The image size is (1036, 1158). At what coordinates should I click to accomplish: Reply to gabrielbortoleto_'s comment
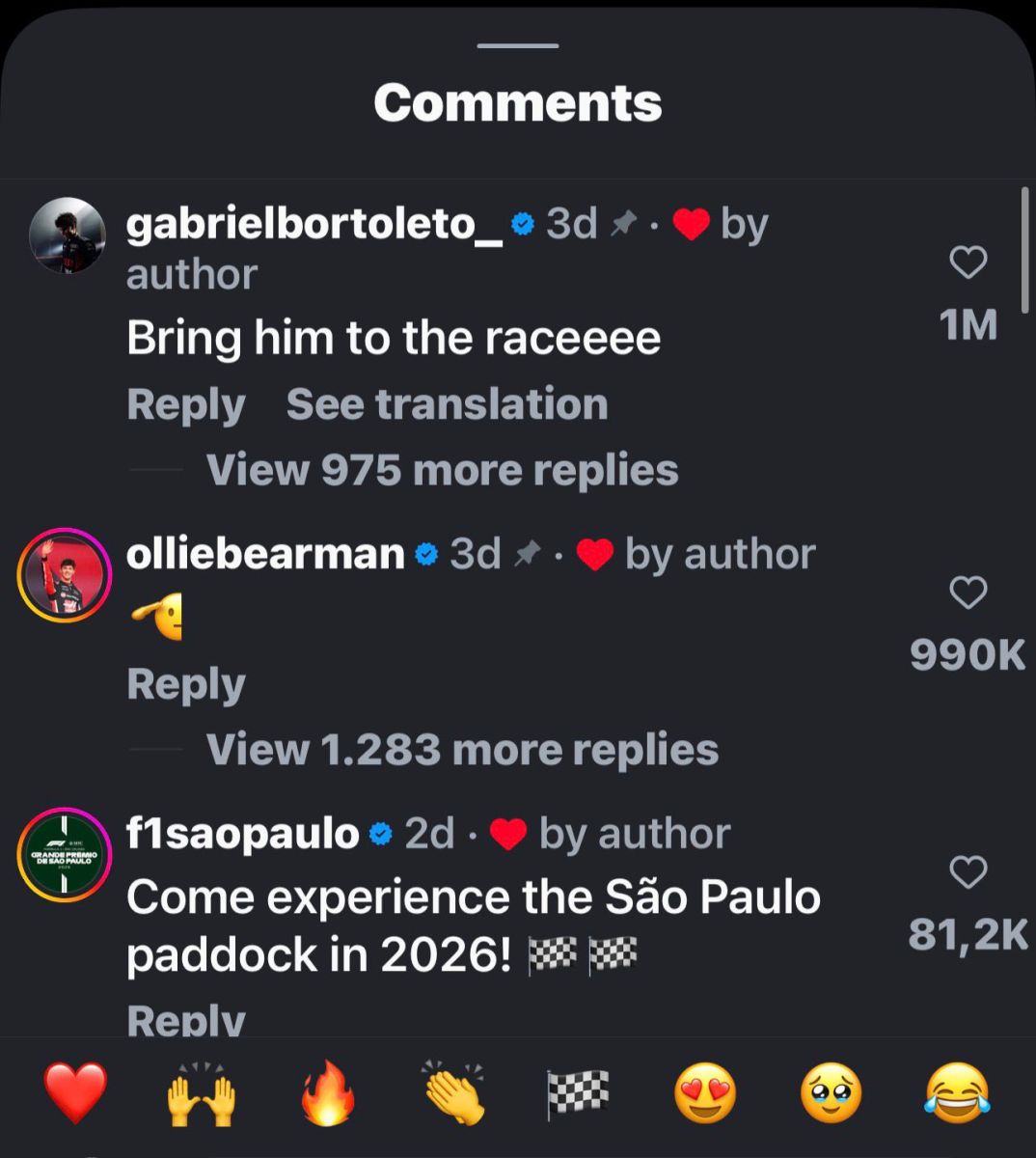tap(185, 404)
